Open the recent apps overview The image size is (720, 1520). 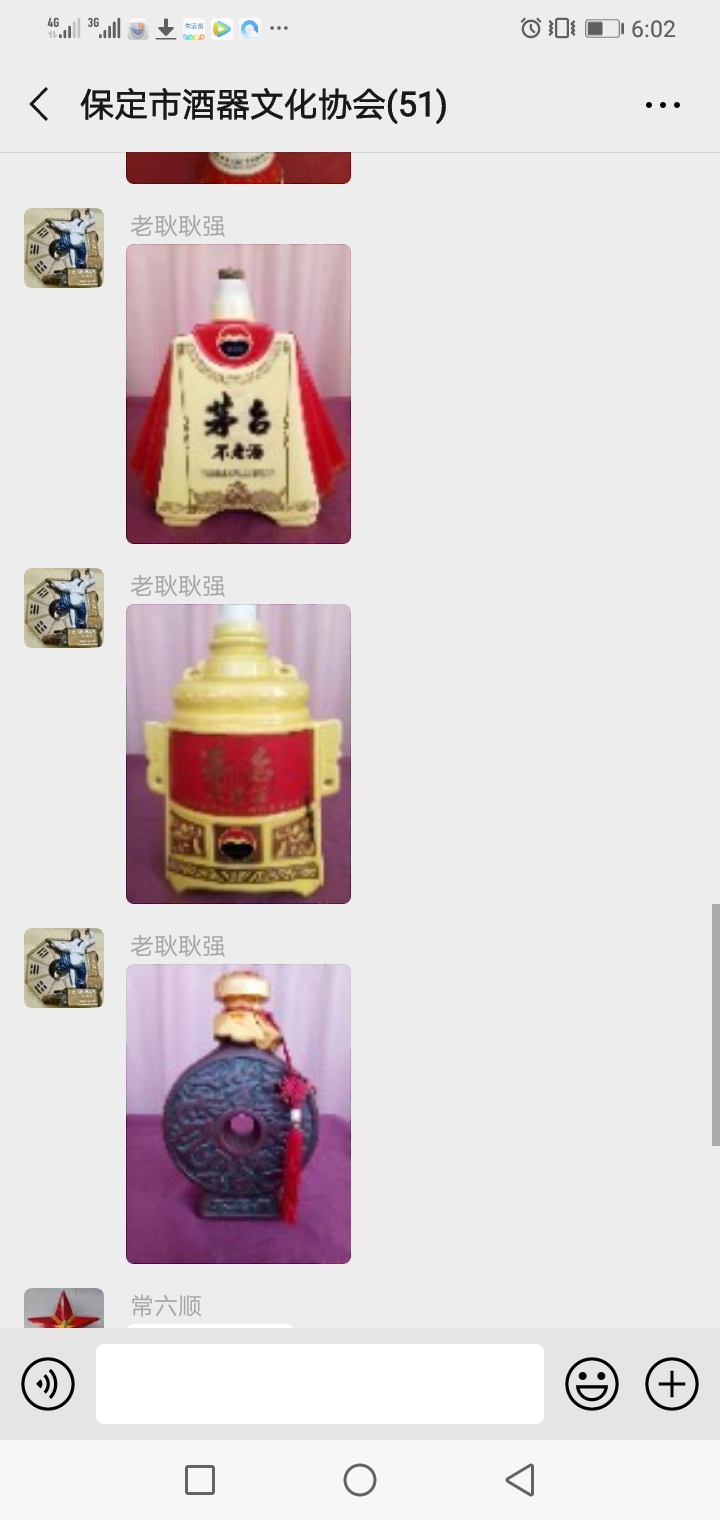tap(200, 1480)
